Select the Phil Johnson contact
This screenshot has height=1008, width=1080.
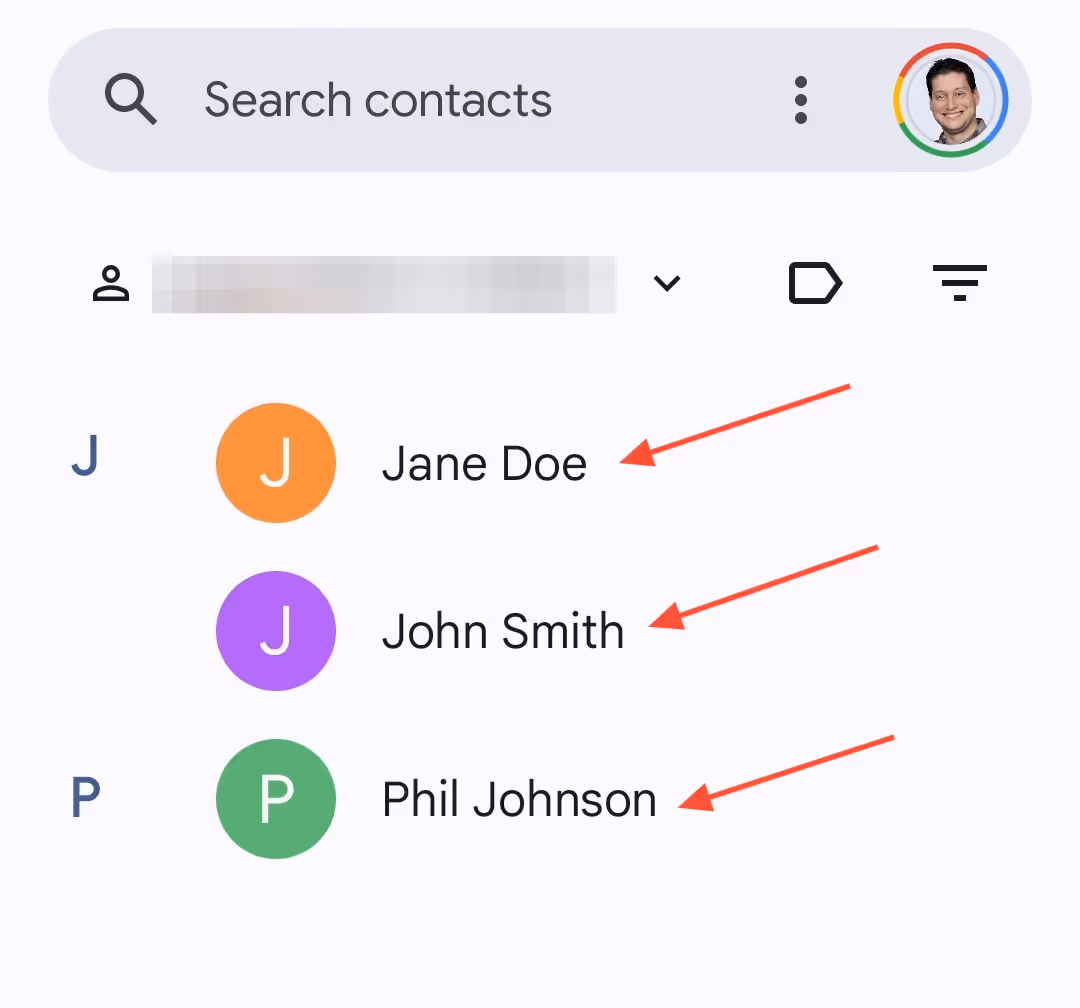click(x=518, y=800)
